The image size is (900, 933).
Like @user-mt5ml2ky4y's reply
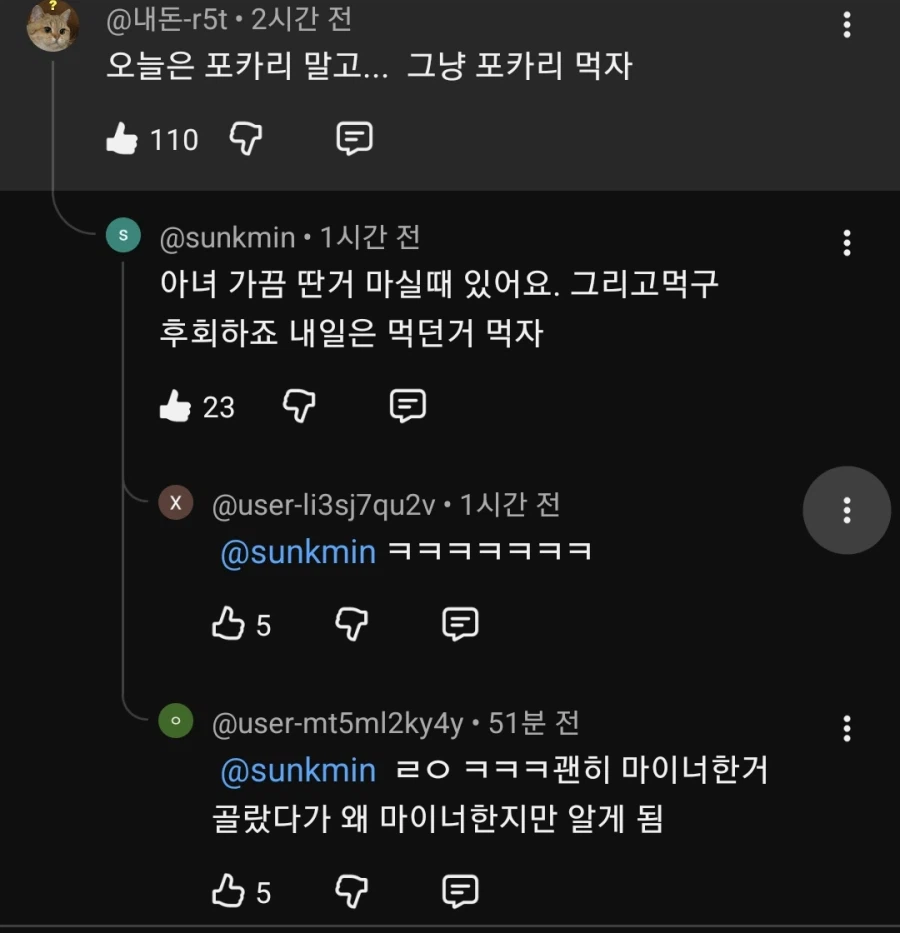[229, 889]
